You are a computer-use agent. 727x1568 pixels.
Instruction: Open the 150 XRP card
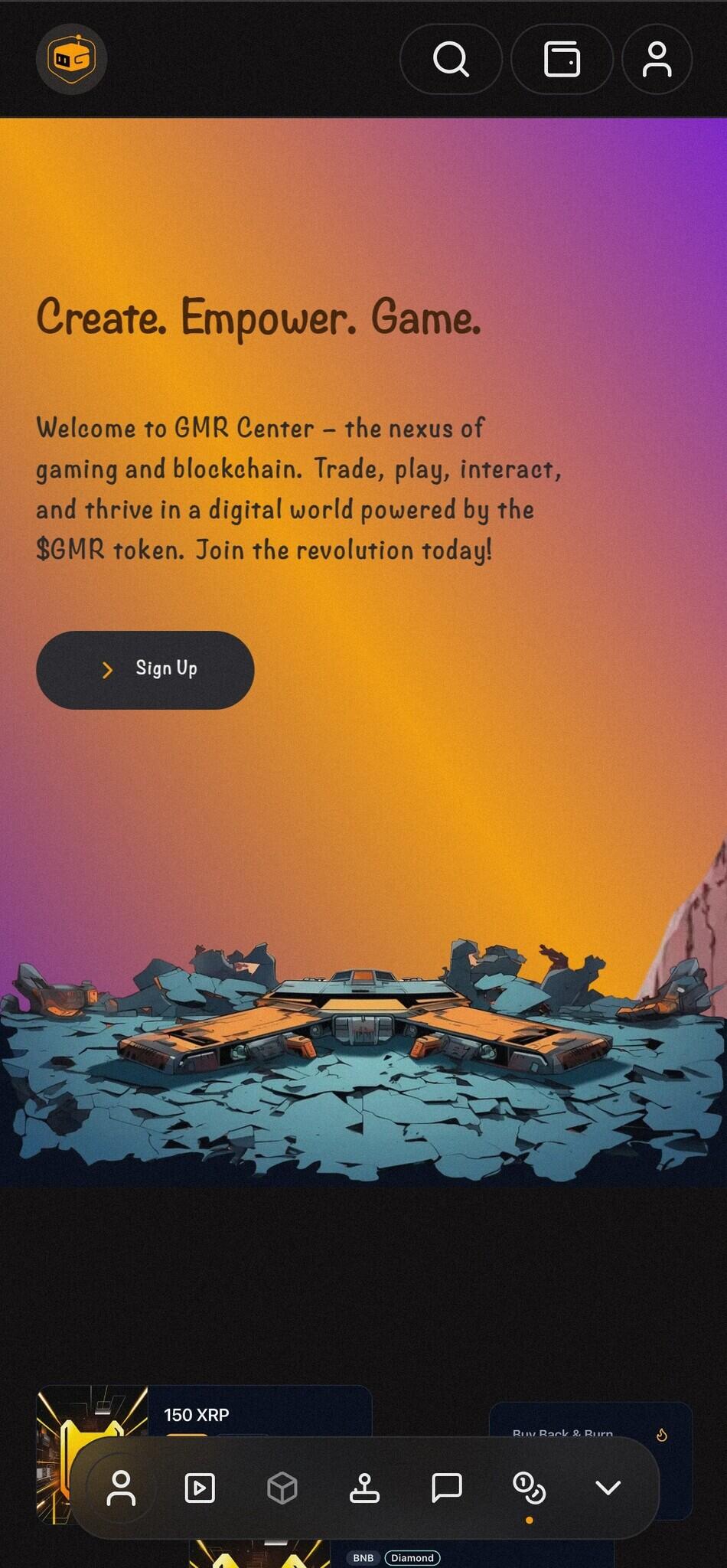click(260, 1413)
